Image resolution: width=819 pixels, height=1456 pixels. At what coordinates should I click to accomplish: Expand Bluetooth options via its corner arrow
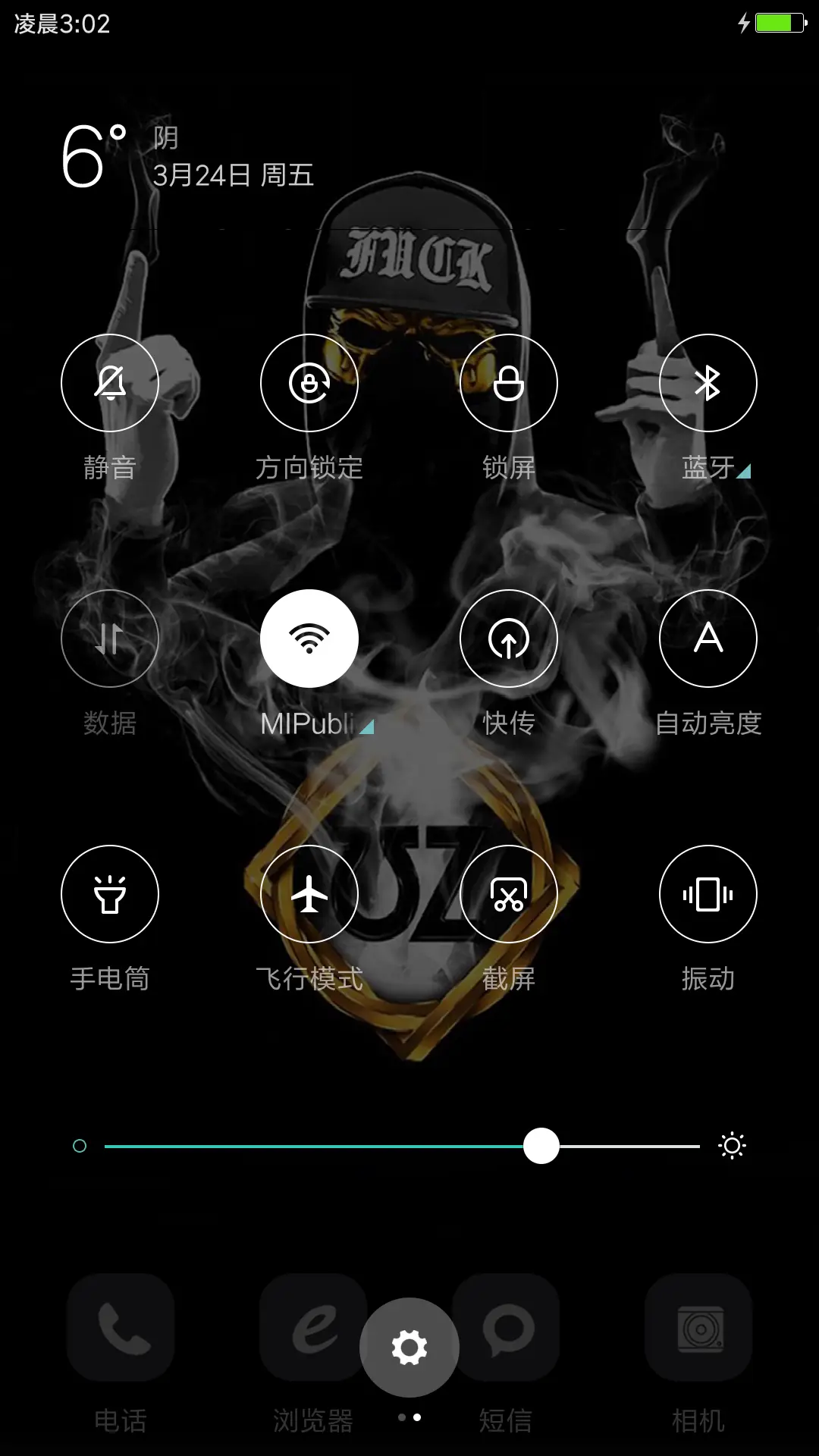pos(744,470)
